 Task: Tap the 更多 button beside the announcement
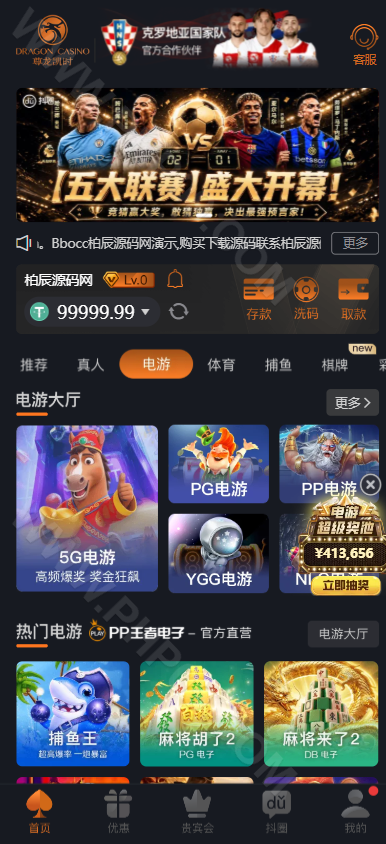pyautogui.click(x=355, y=243)
